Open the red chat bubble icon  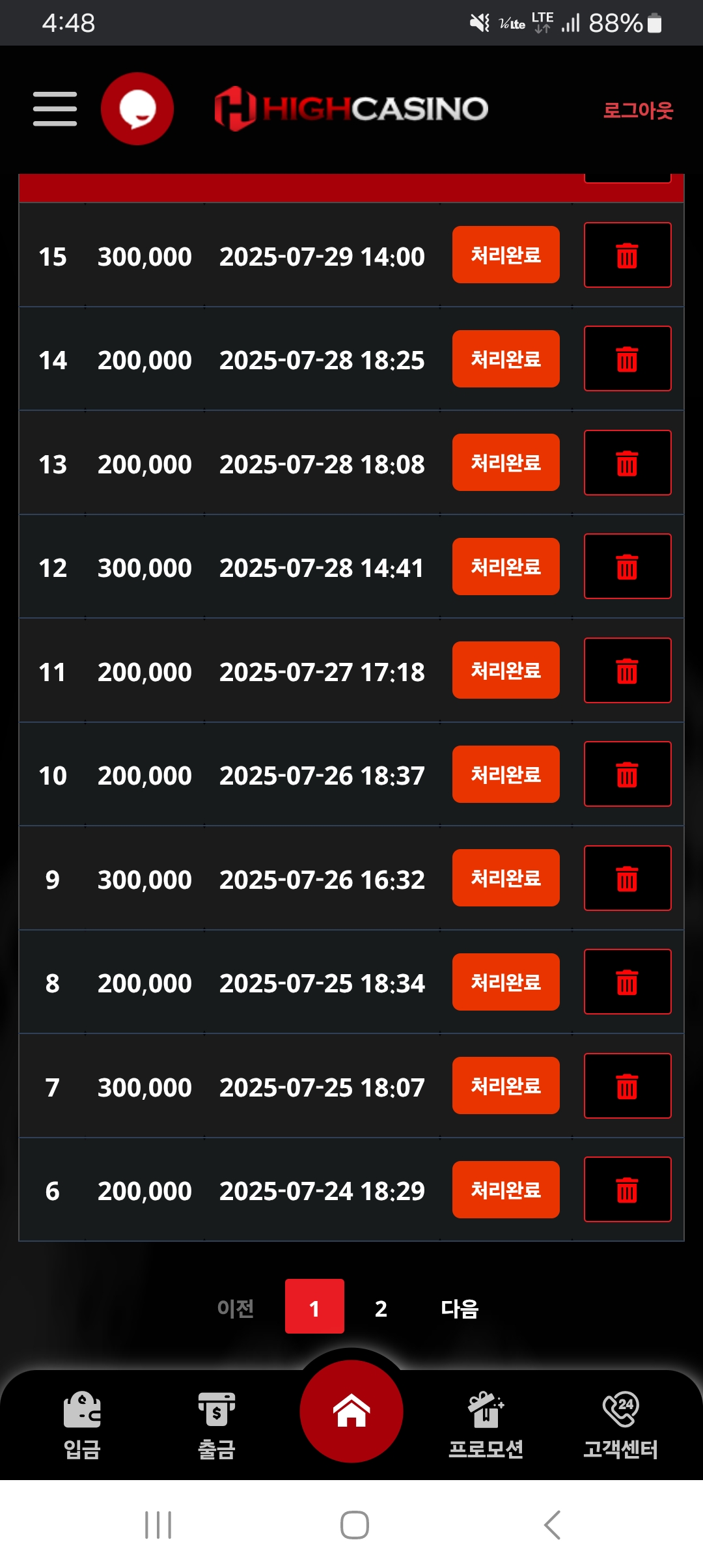tap(137, 109)
